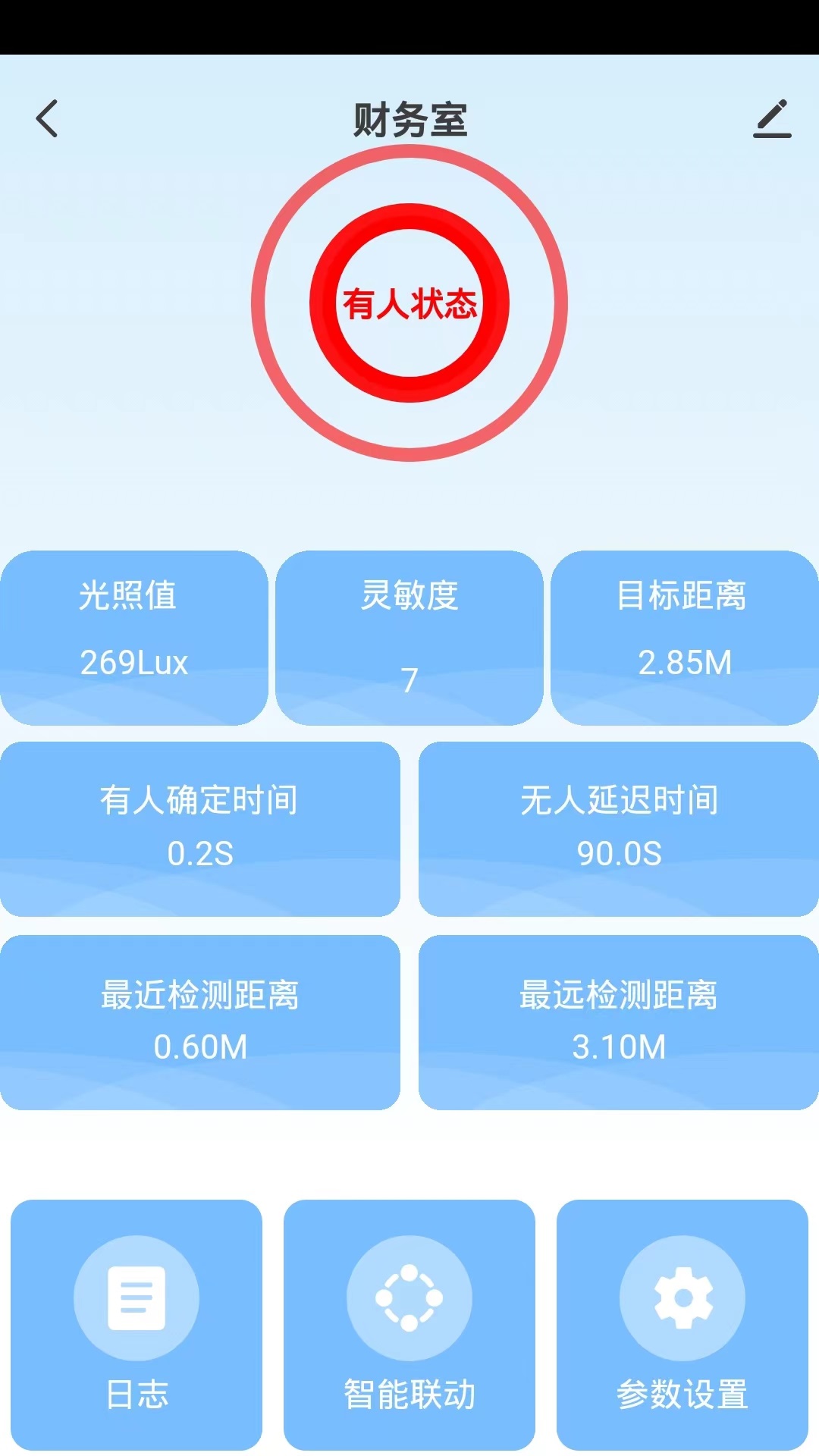Click the linkage nodes icon above 智能联动

409,1298
